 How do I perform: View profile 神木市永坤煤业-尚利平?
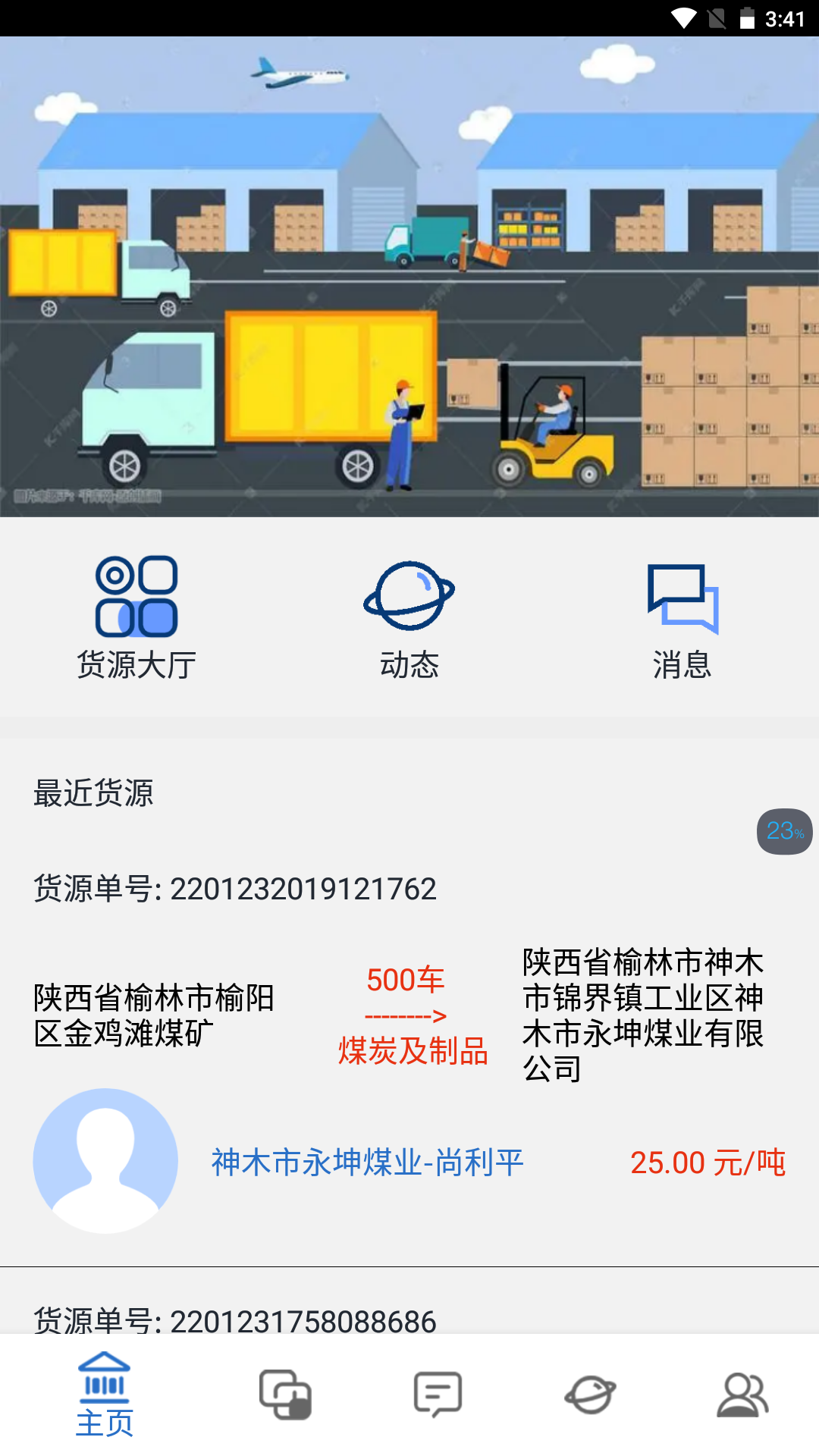pos(367,1162)
